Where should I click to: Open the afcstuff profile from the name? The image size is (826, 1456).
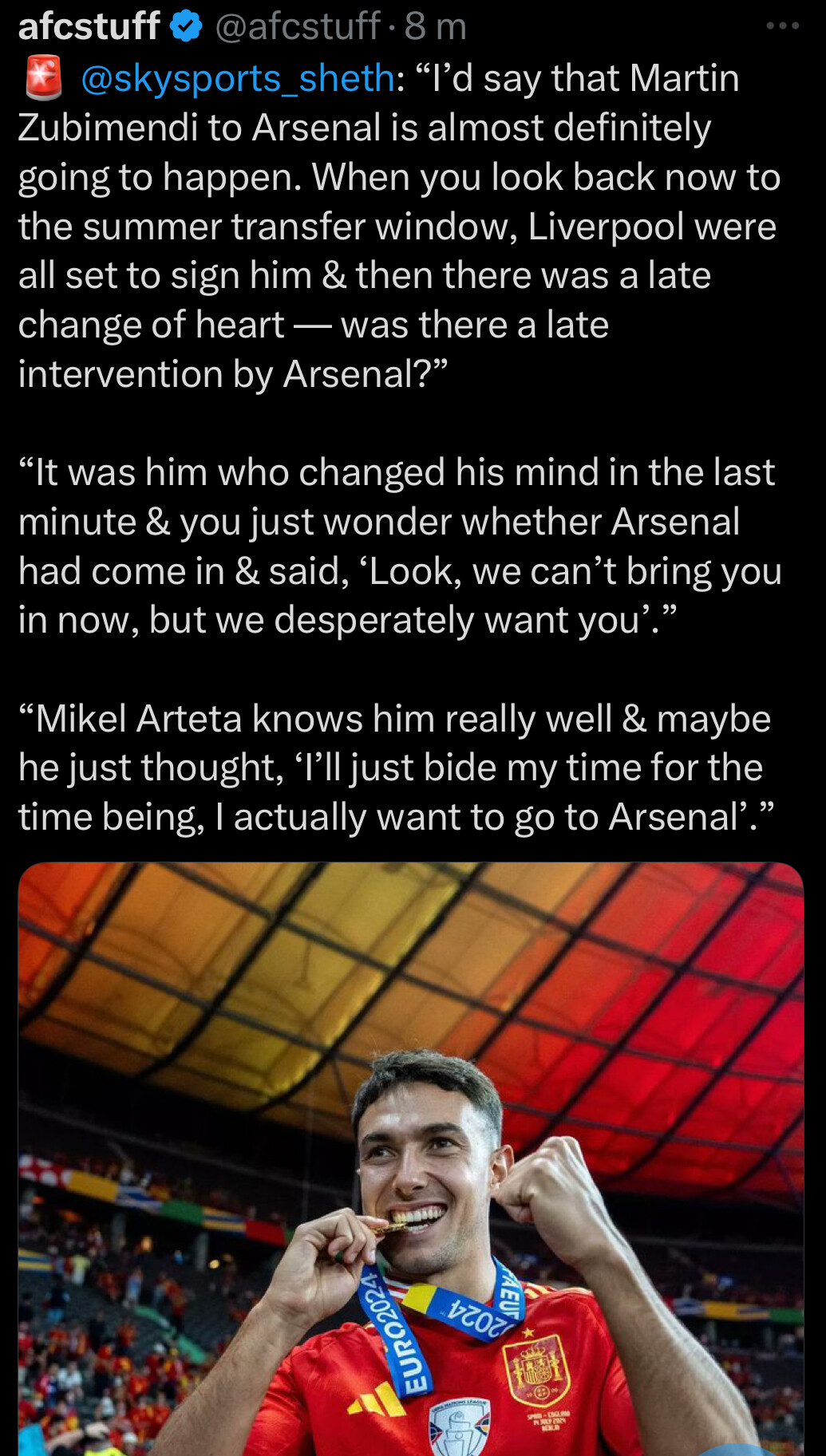tap(89, 26)
